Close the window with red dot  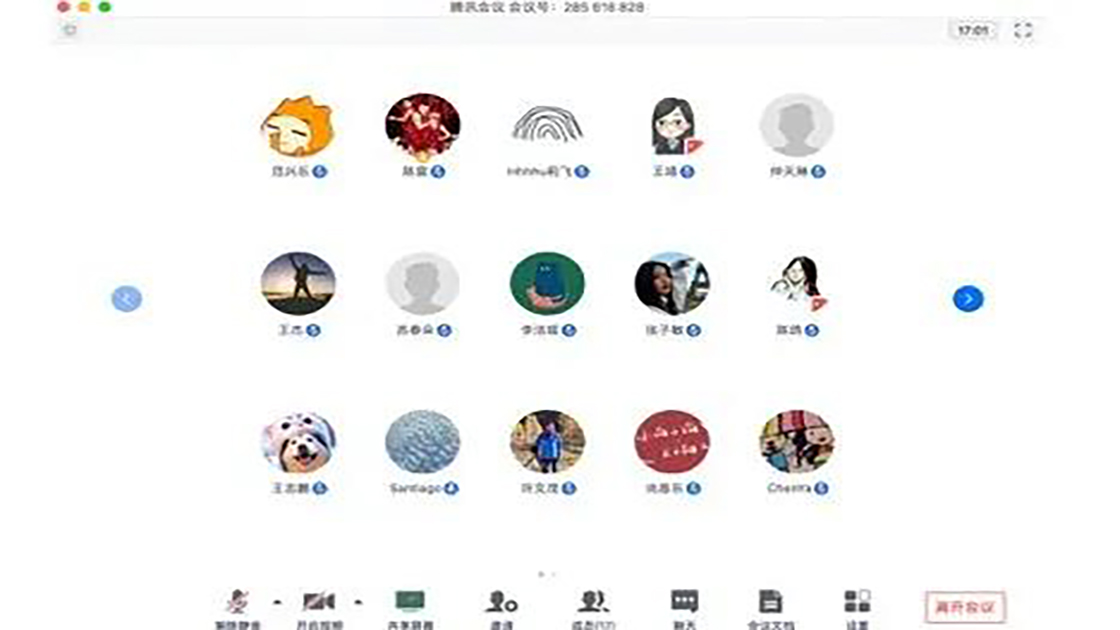coord(64,7)
